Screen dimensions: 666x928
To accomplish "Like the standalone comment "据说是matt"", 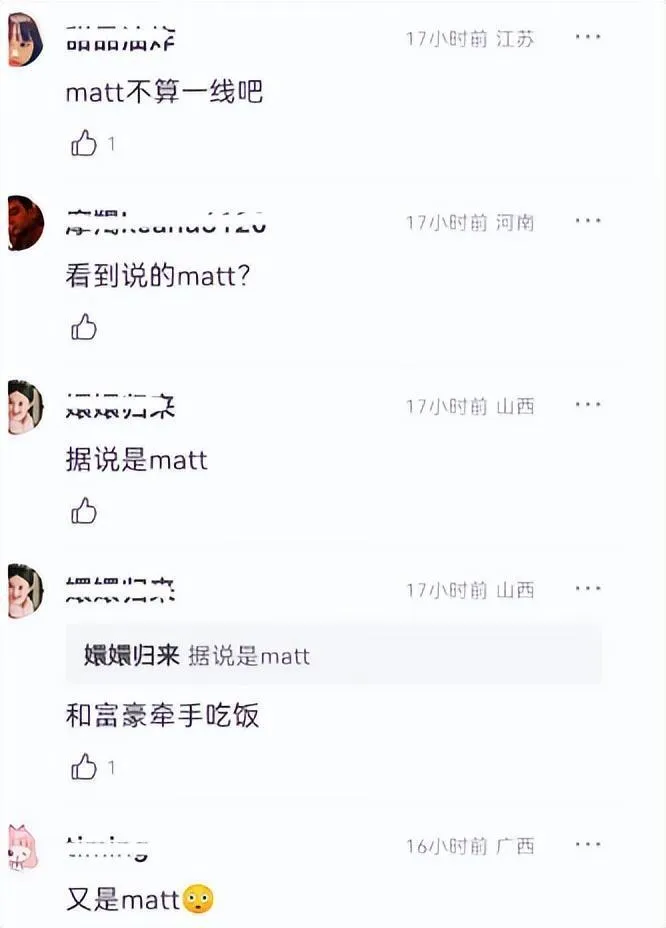I will 84,512.
